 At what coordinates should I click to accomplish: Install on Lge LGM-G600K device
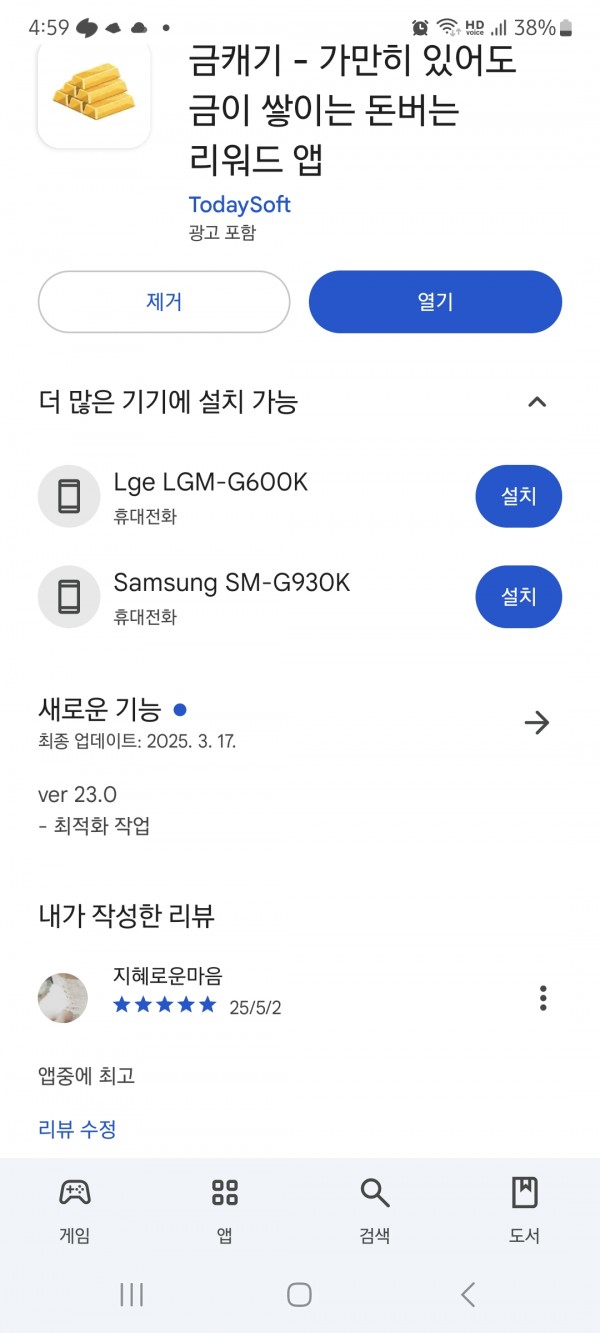(x=519, y=496)
